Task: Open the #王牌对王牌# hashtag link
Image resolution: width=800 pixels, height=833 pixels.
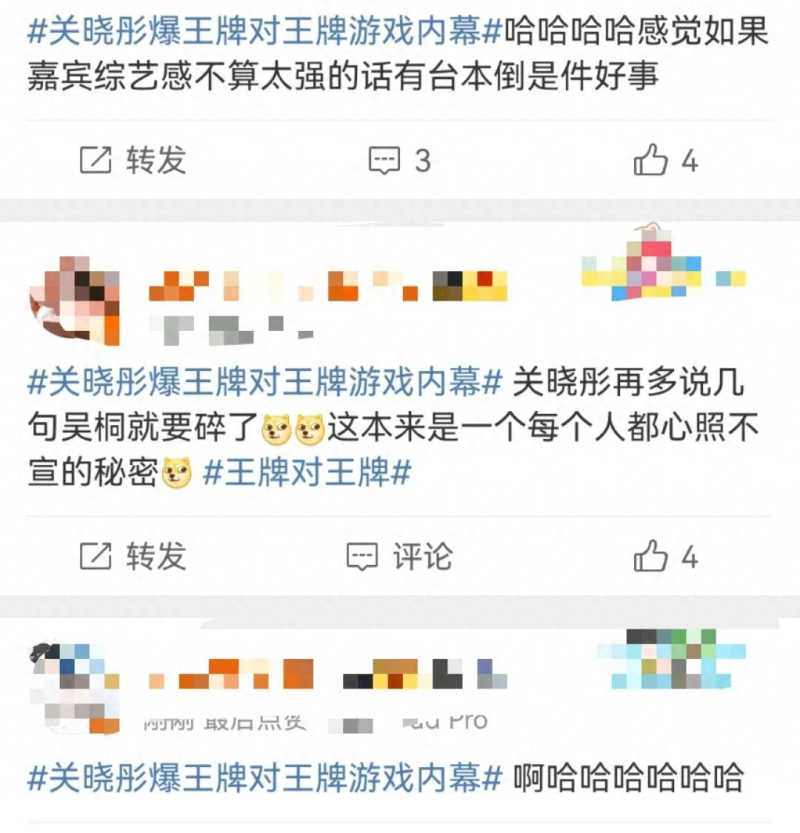Action: click(307, 472)
